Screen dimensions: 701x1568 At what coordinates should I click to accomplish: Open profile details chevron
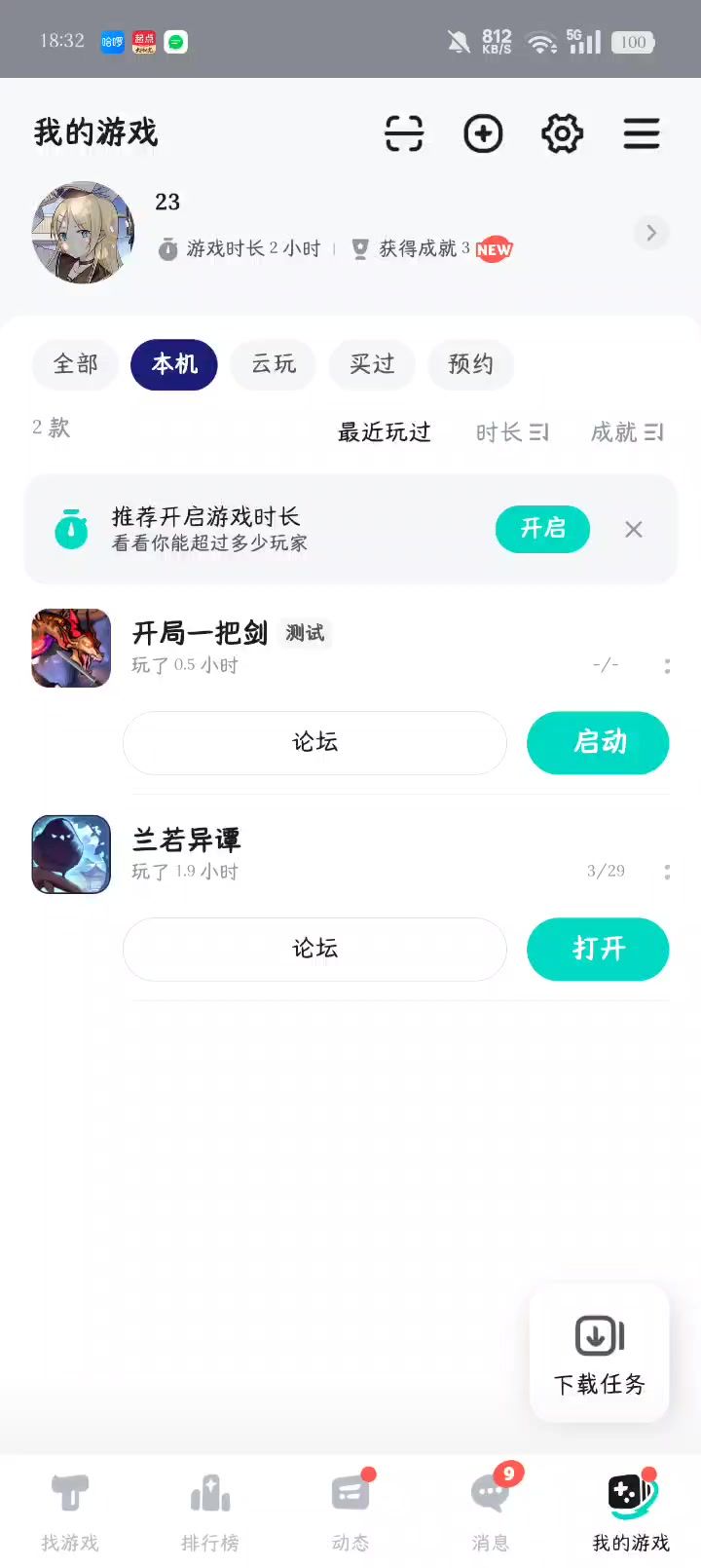[x=651, y=233]
